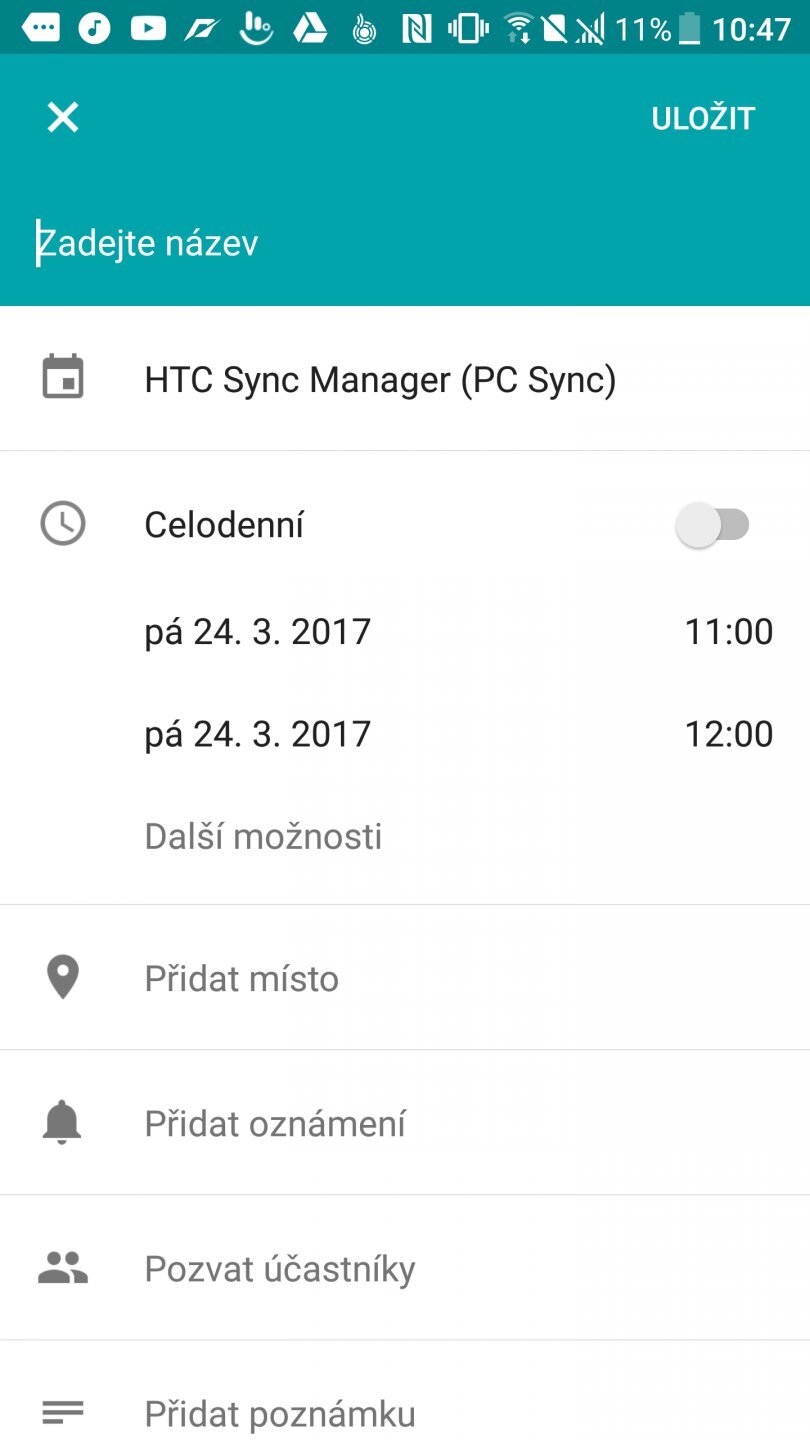Tap the notification bell icon

tap(62, 1122)
